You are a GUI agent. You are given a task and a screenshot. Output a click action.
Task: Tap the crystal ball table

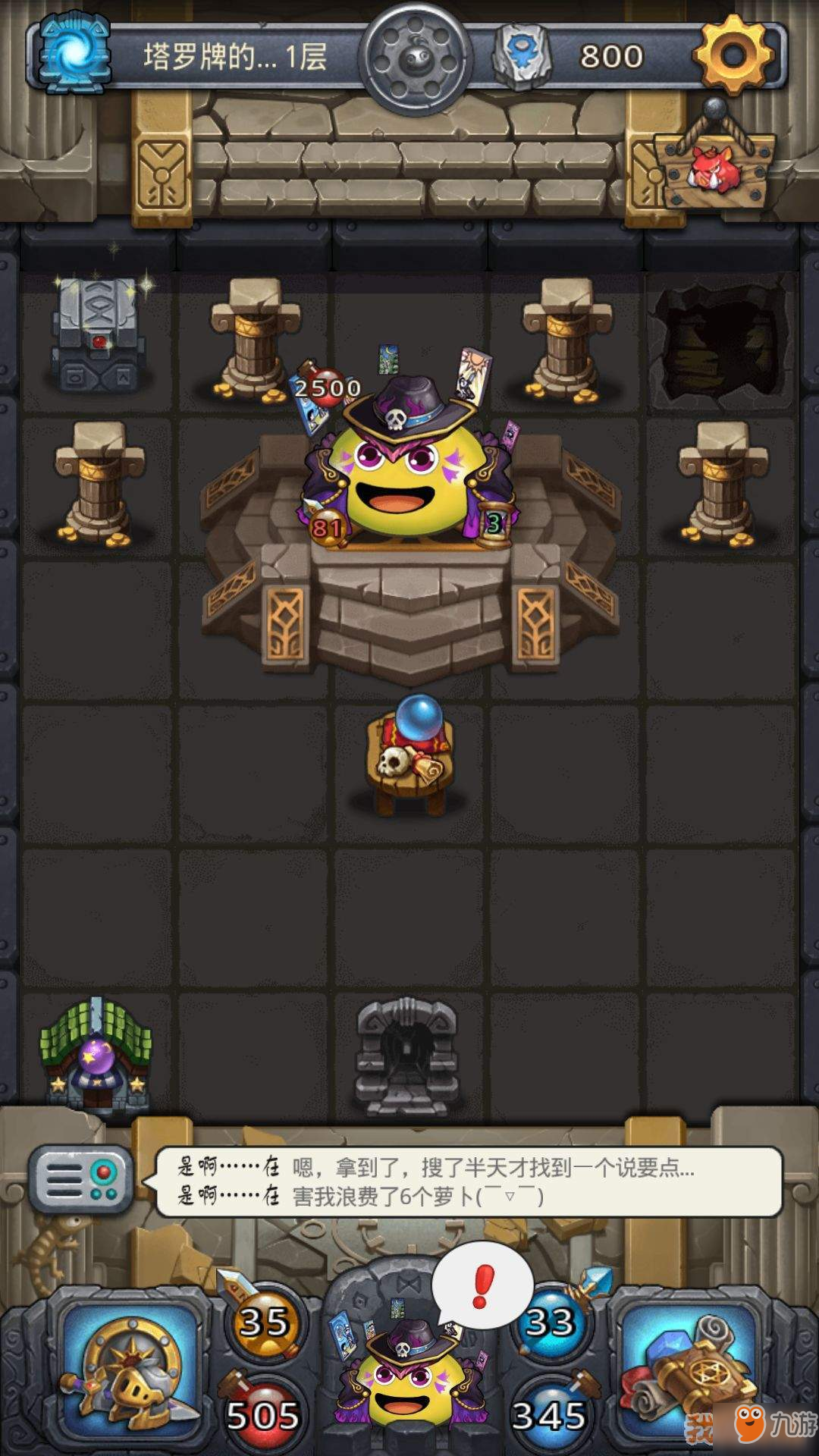click(x=409, y=755)
